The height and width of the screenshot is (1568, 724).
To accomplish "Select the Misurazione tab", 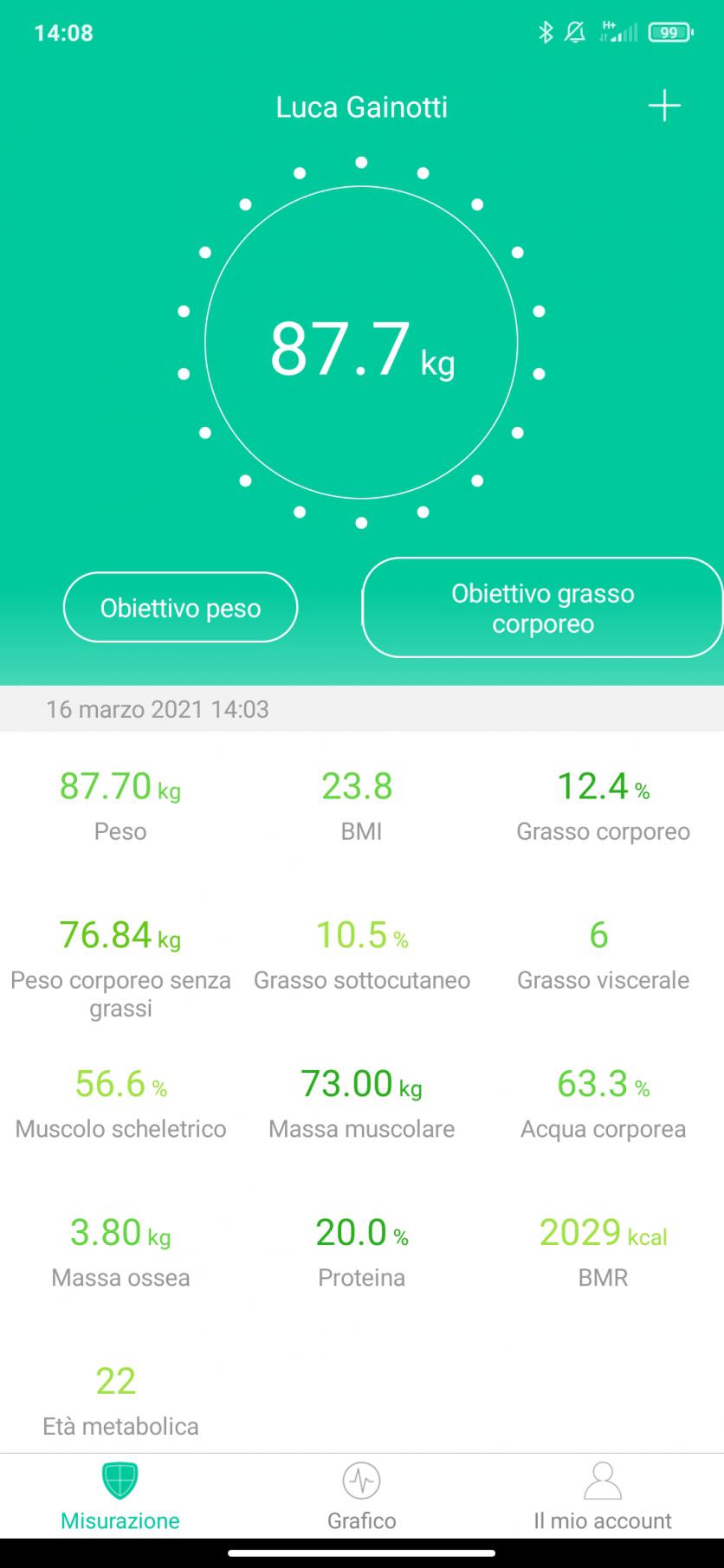I will click(120, 1497).
